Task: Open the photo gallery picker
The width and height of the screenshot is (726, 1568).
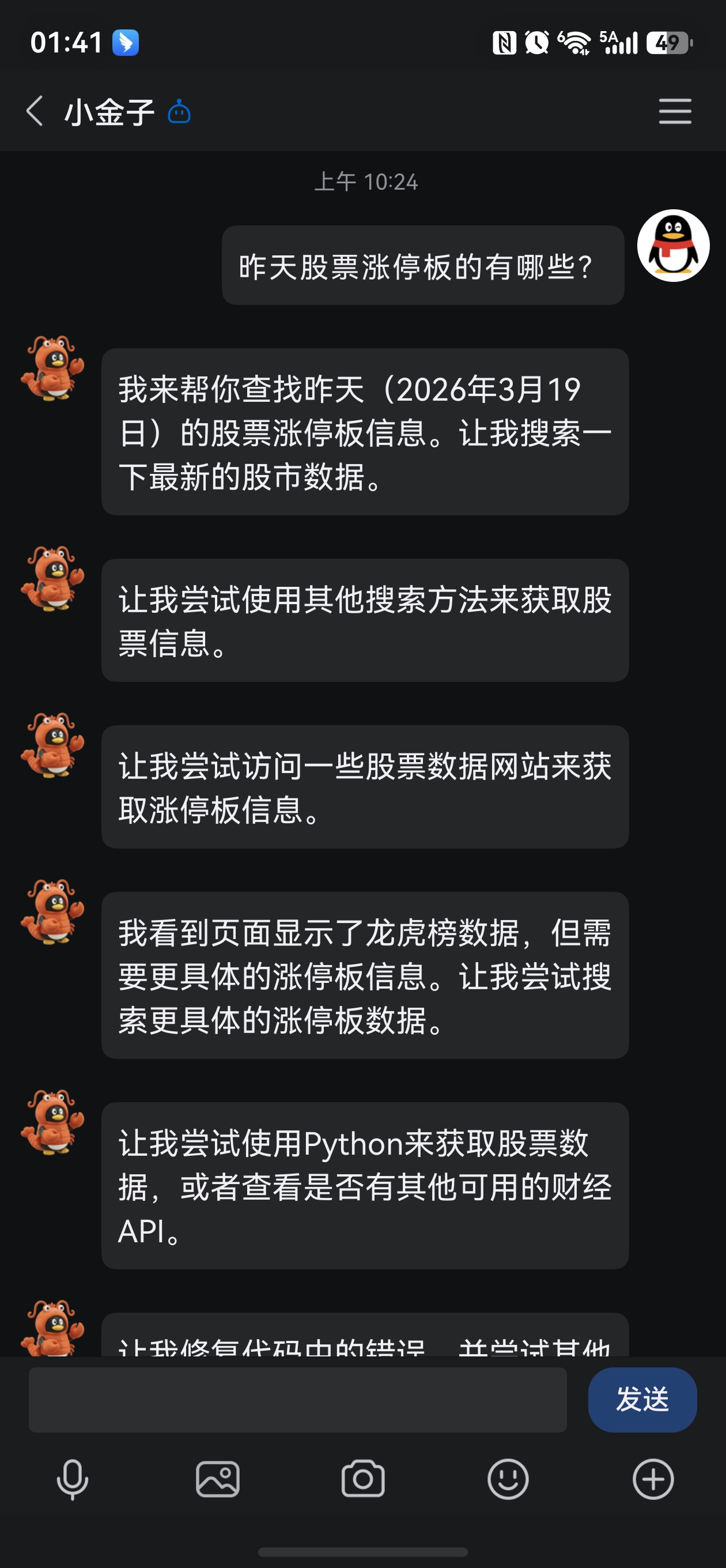Action: [218, 1479]
